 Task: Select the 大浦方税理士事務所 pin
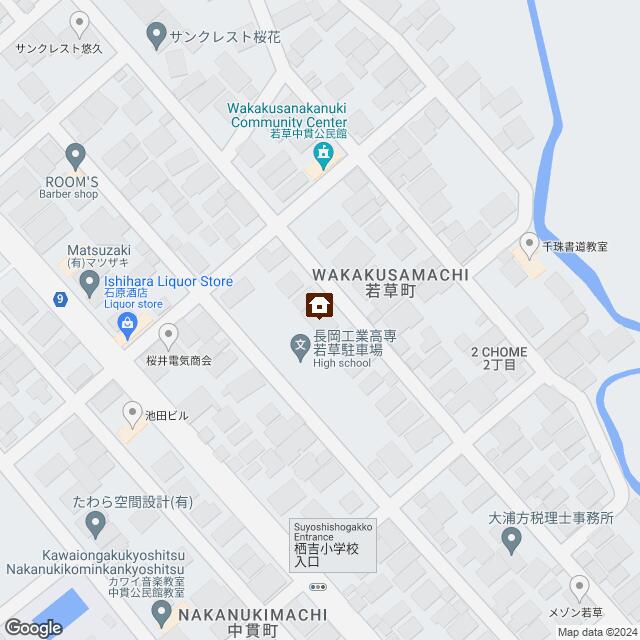pos(510,542)
